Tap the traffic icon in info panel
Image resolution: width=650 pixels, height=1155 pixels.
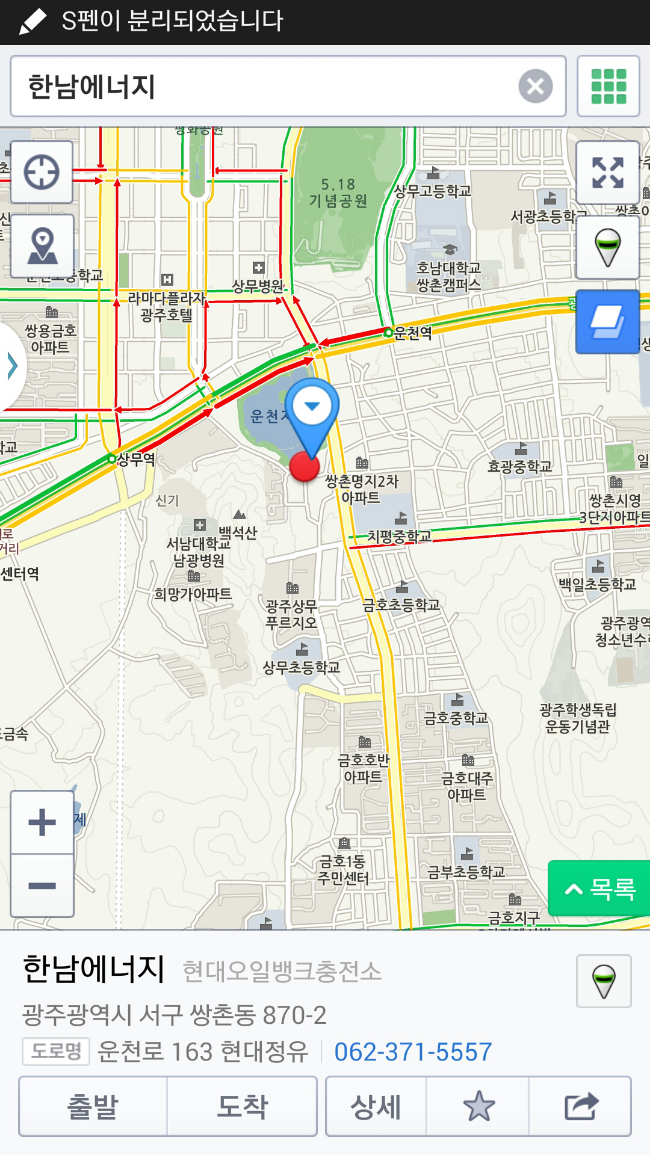coord(604,981)
